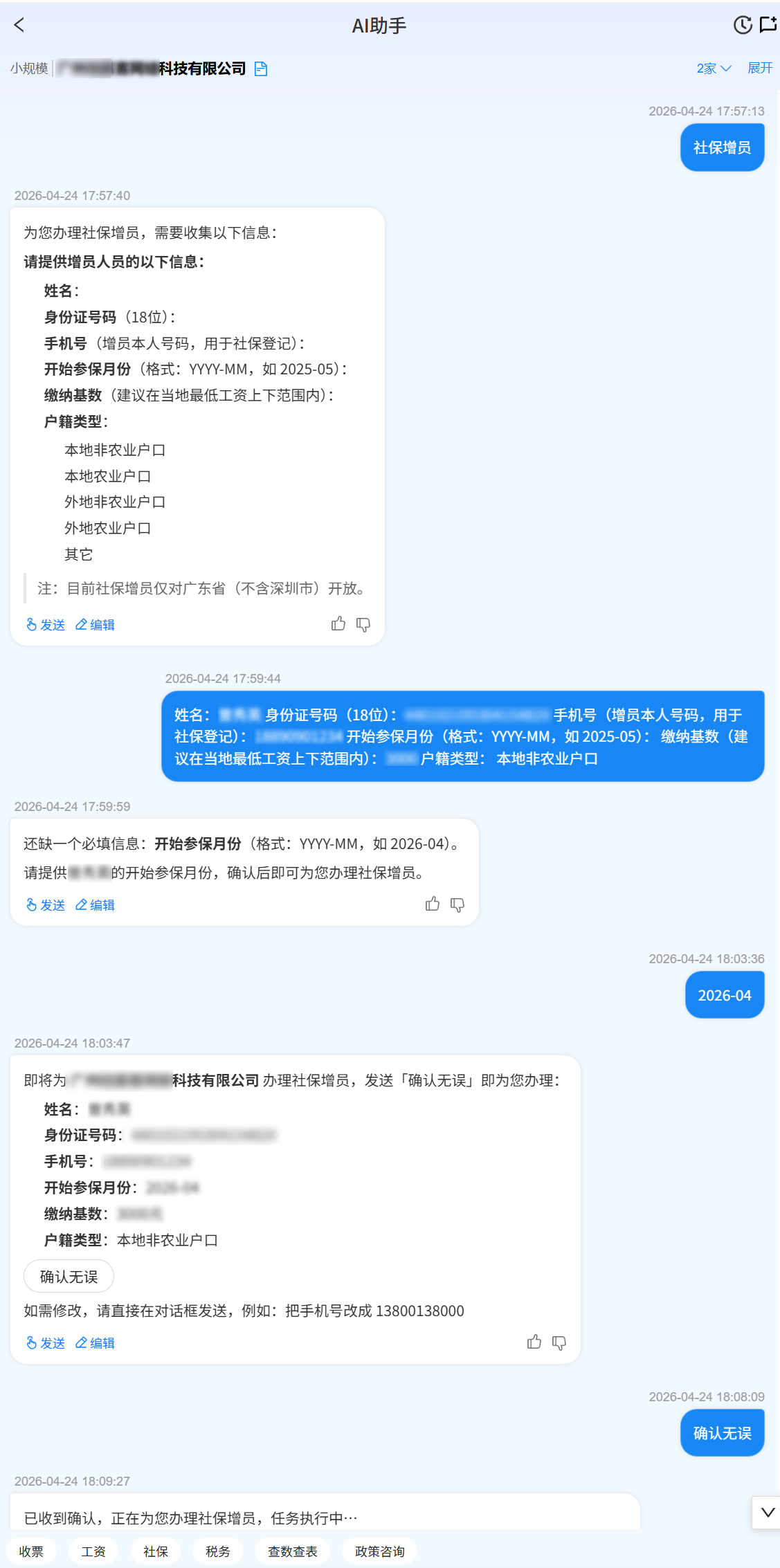Viewport: 780px width, 1568px height.
Task: Dislike the 还缺一个必填信息 message
Action: (457, 904)
